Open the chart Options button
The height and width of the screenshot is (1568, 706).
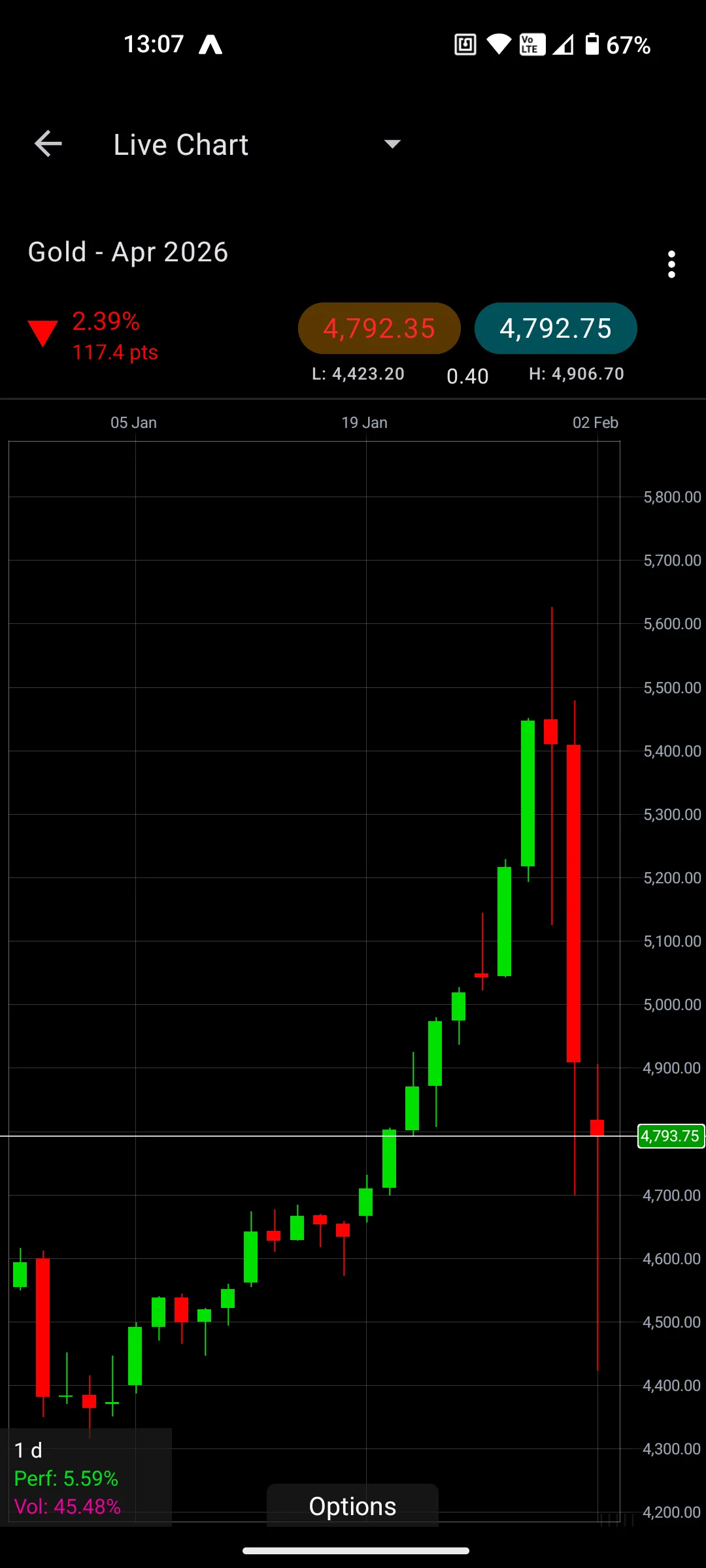pyautogui.click(x=352, y=1506)
